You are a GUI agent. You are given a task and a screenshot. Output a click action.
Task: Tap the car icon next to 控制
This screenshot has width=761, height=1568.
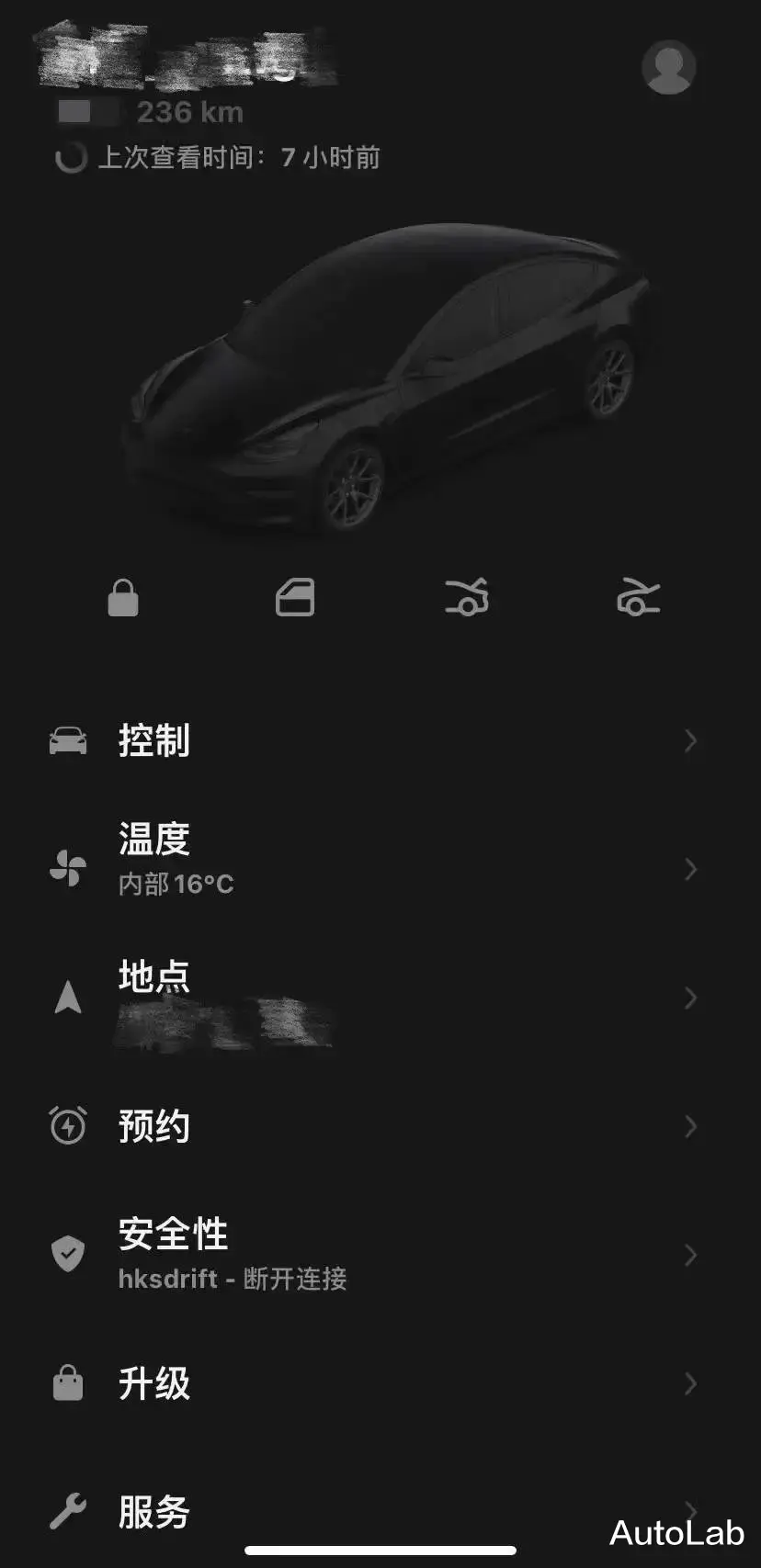pyautogui.click(x=66, y=741)
